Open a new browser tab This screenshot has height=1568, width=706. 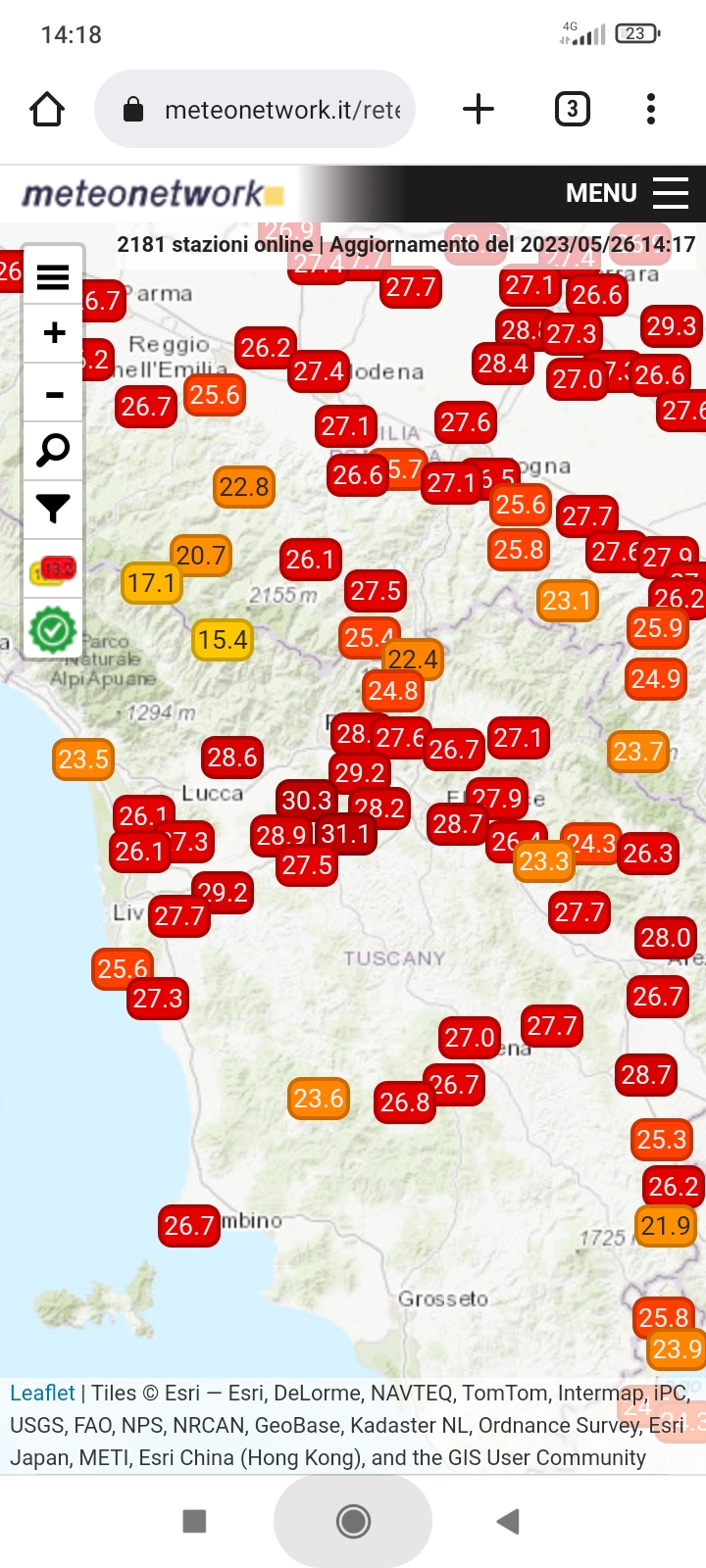478,109
